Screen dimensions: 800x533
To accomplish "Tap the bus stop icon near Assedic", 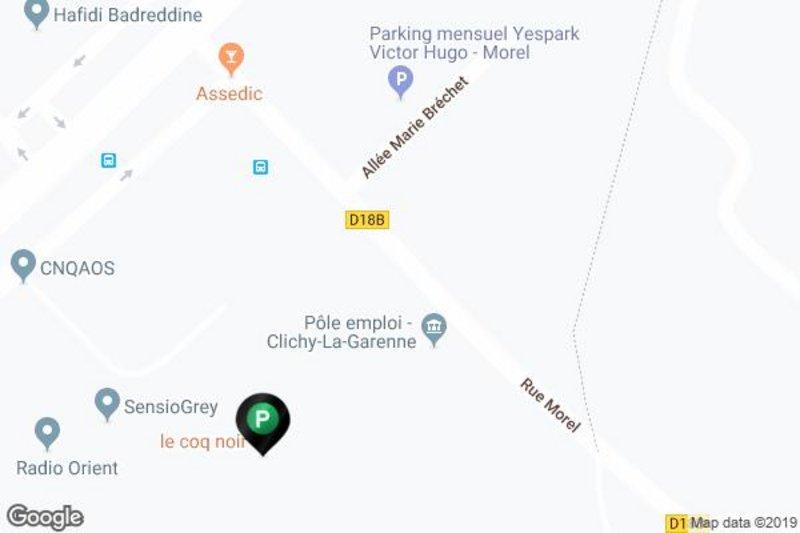I will click(x=260, y=167).
